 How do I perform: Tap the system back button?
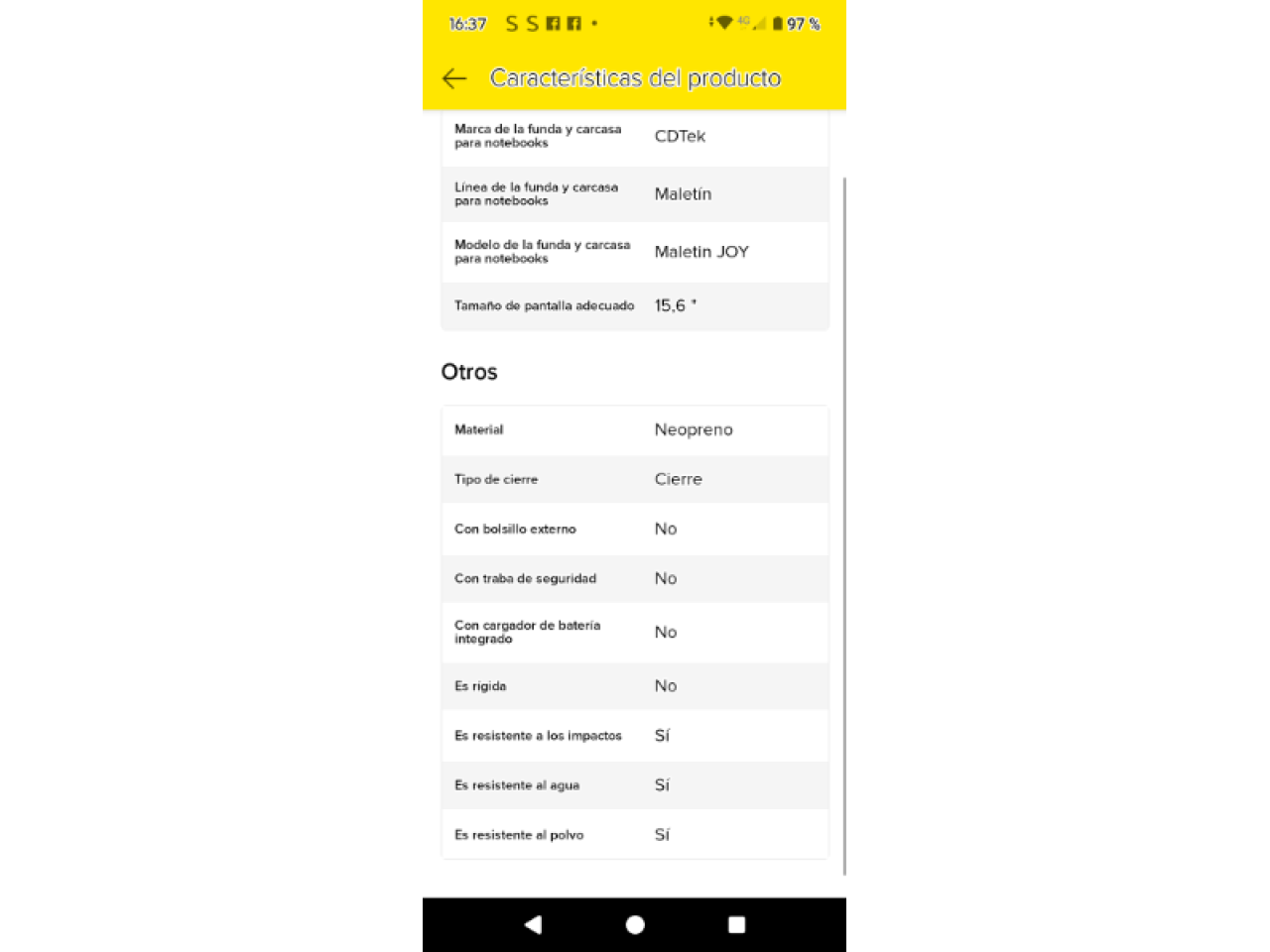(534, 924)
